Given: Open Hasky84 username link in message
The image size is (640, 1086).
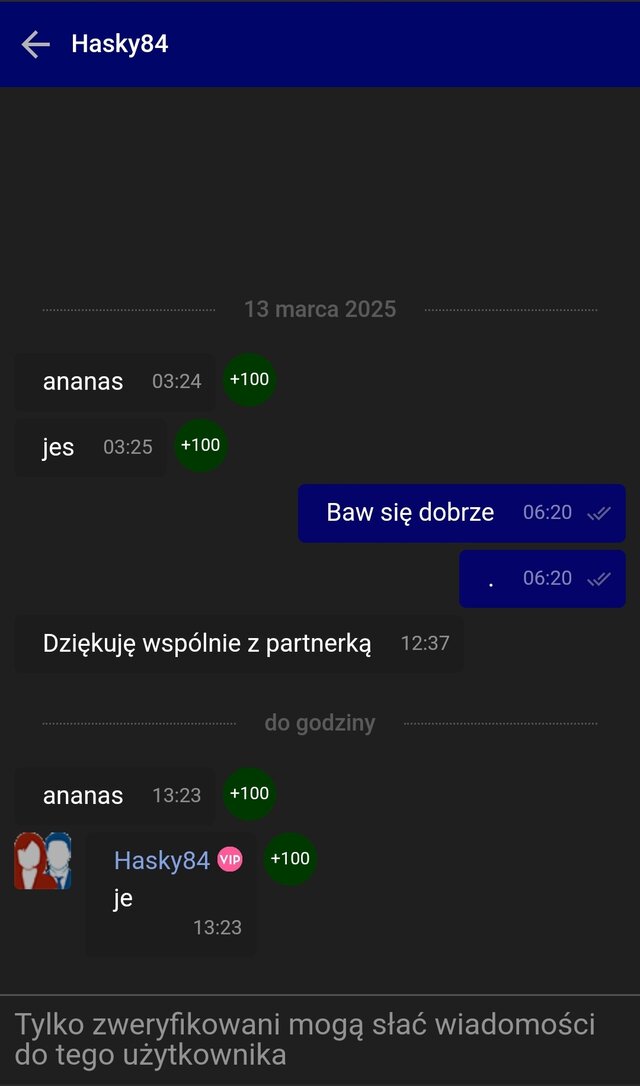Looking at the screenshot, I should point(162,860).
